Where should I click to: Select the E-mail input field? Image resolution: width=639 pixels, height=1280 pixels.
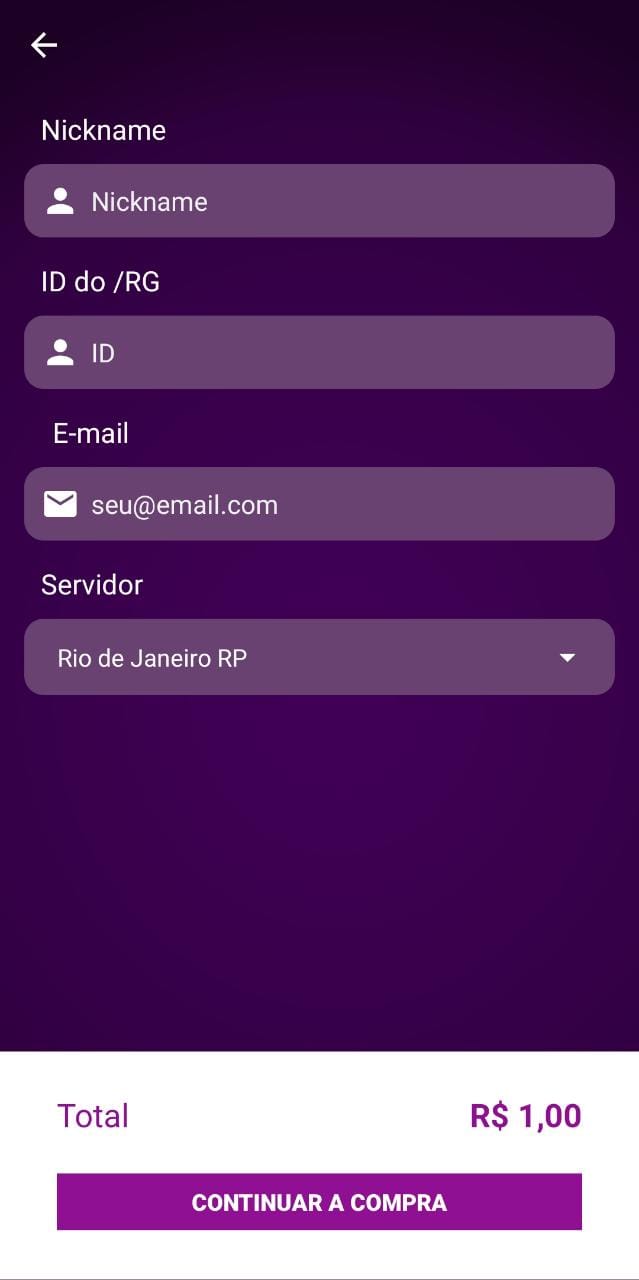click(319, 504)
